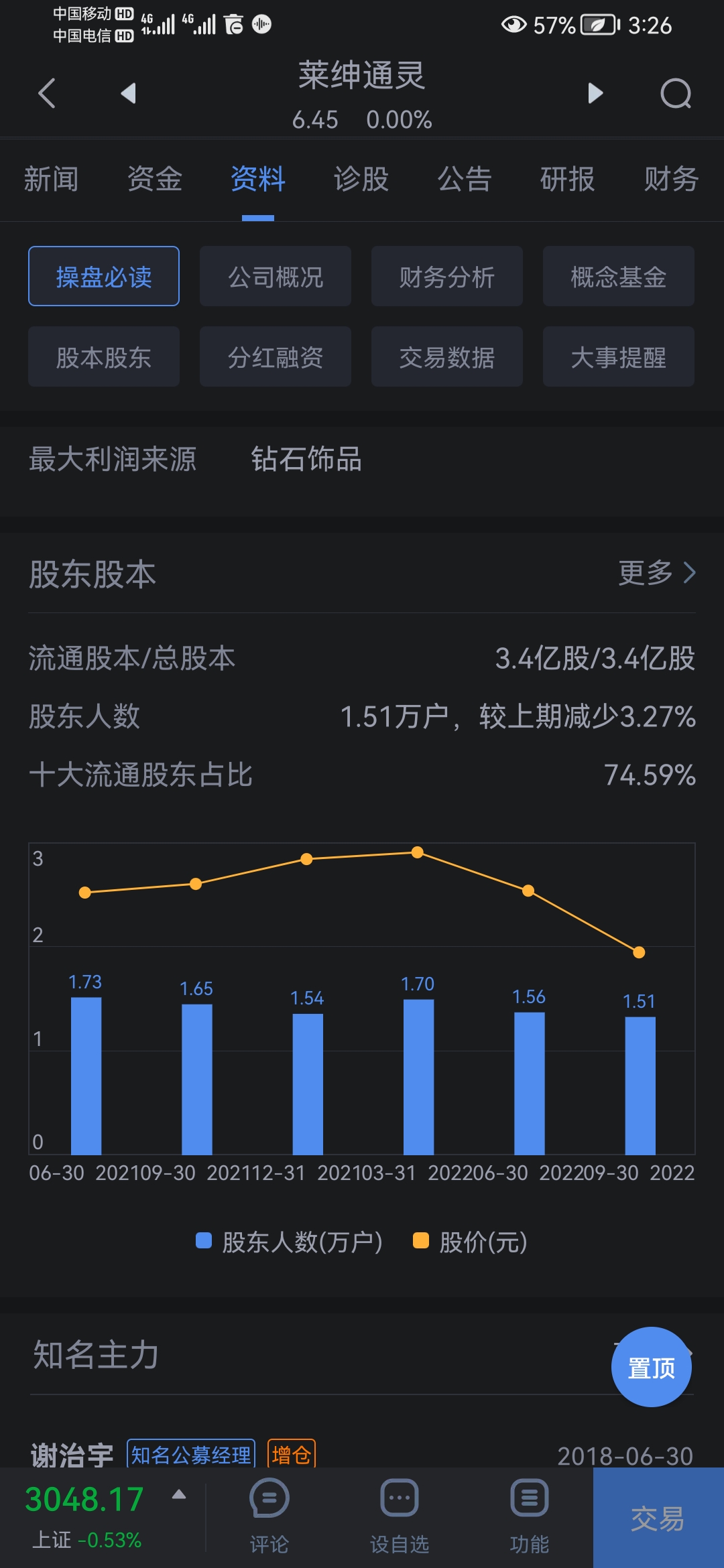This screenshot has height=1568, width=724.
Task: Select the 分红融资 chip
Action: pyautogui.click(x=276, y=356)
